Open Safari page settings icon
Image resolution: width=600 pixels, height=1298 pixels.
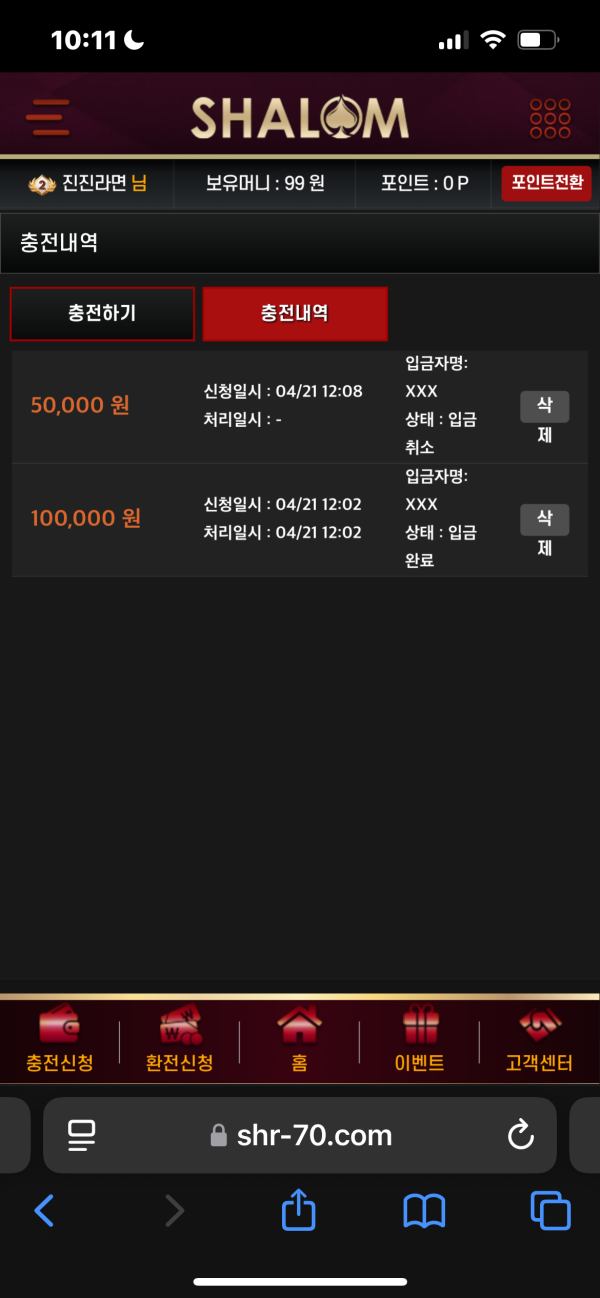pos(81,1135)
